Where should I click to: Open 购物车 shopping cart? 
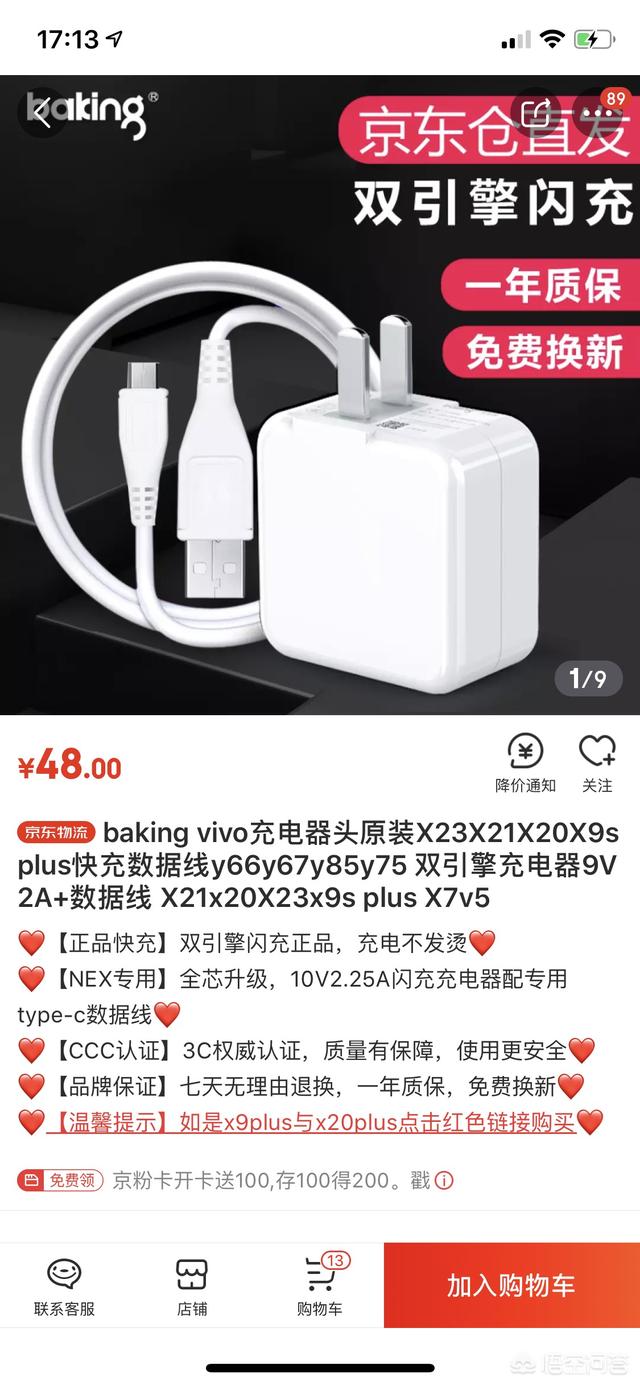pos(320,1286)
